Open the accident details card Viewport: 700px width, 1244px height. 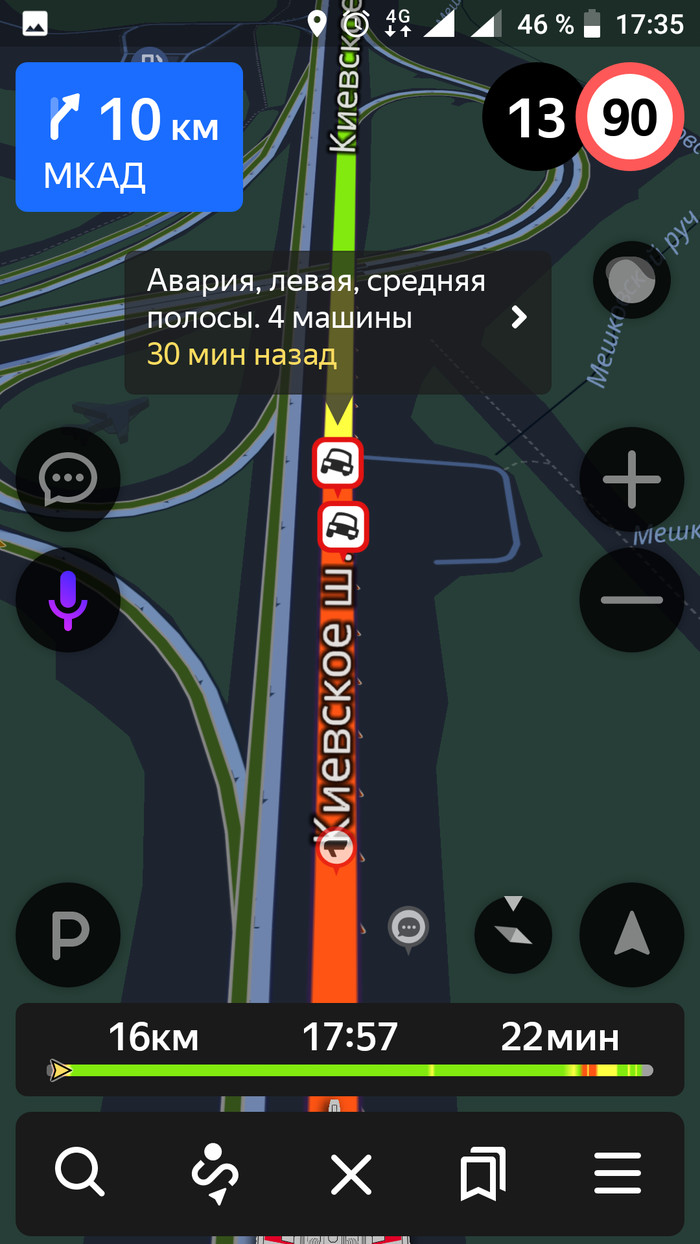coord(337,321)
